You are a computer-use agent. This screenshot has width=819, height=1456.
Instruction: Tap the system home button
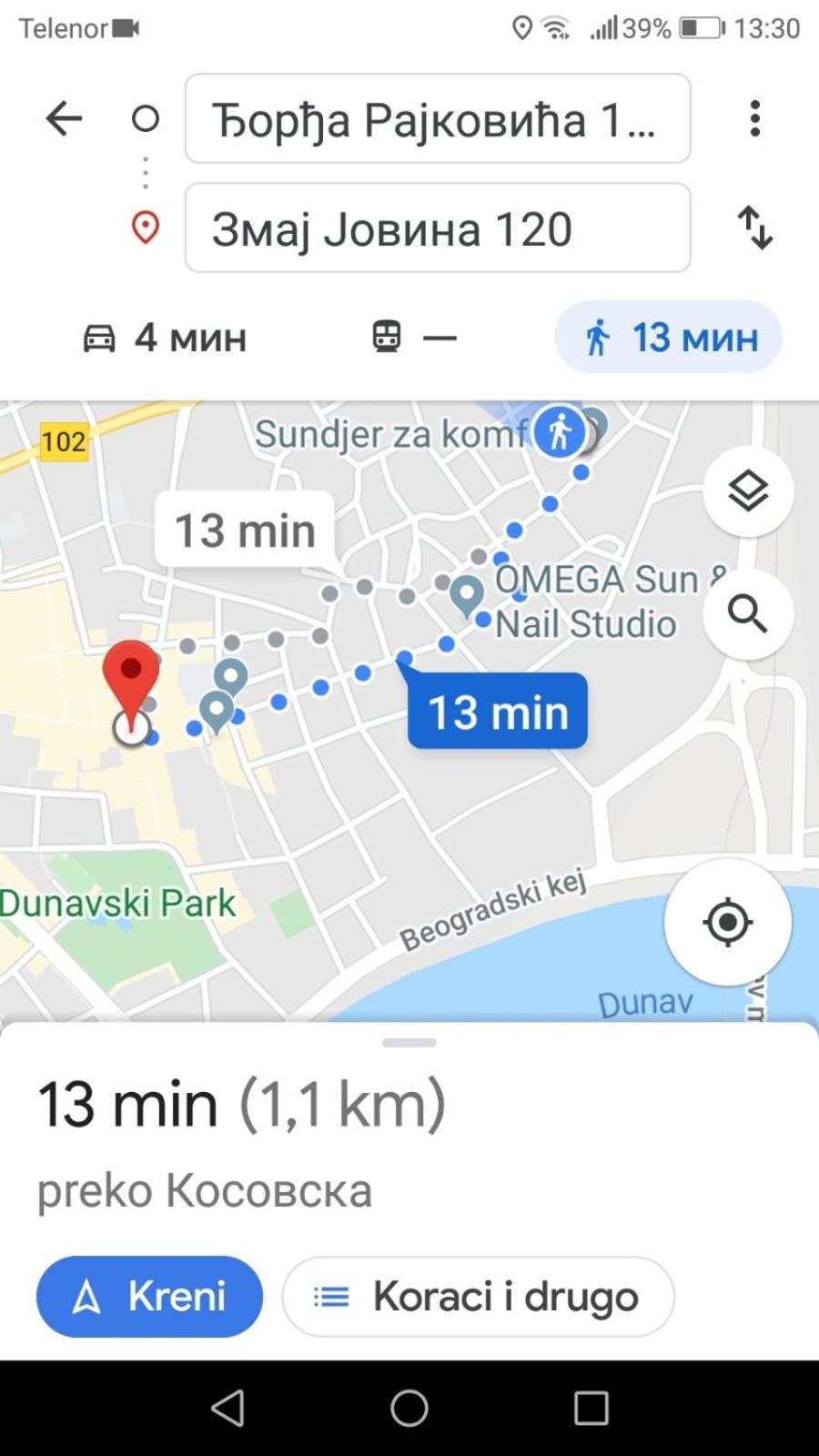tap(409, 1408)
